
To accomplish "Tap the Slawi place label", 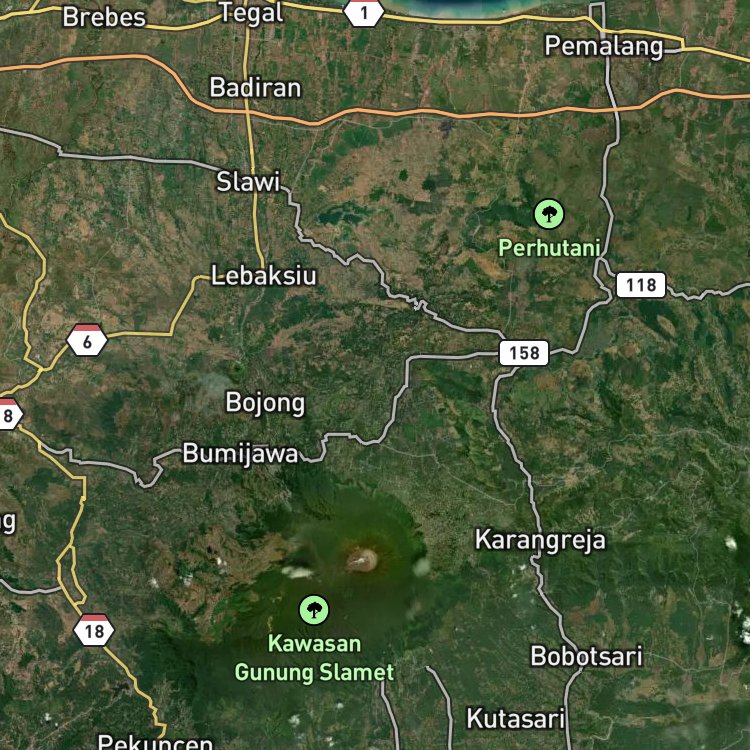I will pyautogui.click(x=248, y=182).
